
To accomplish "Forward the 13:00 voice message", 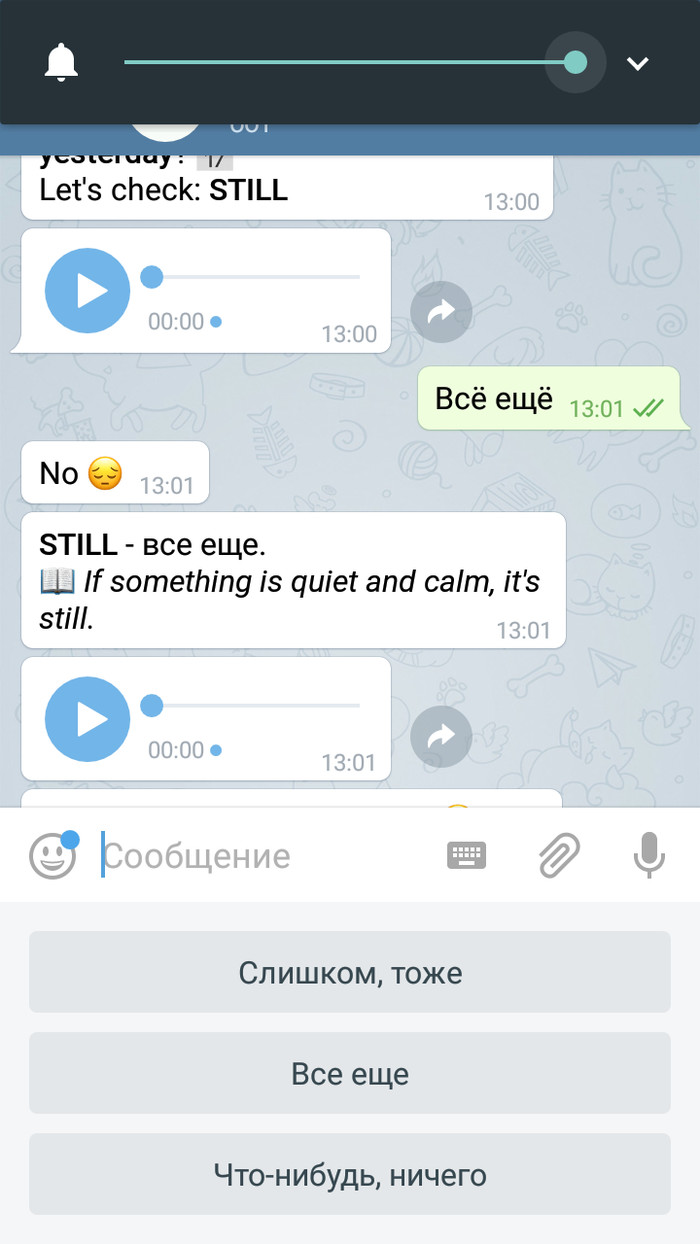I will pos(441,311).
